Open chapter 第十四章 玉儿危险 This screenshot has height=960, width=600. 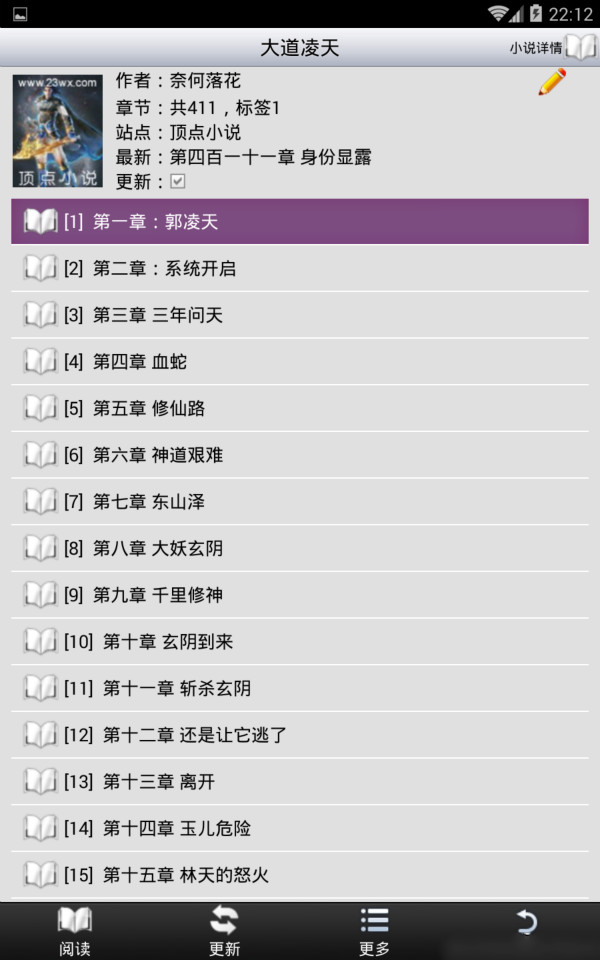pyautogui.click(x=300, y=828)
